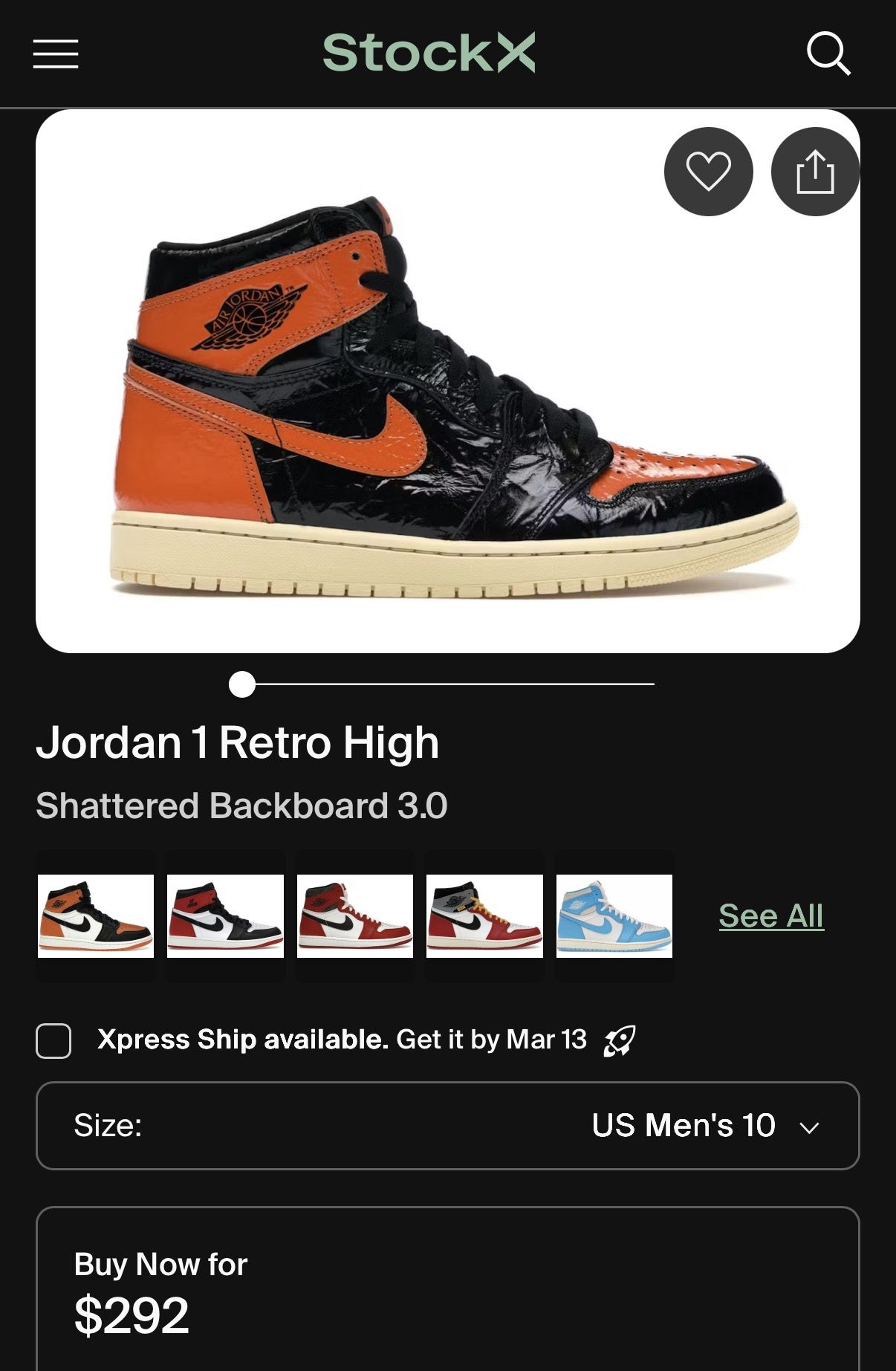Favorite this sneaker with the heart
The width and height of the screenshot is (896, 1371).
708,172
